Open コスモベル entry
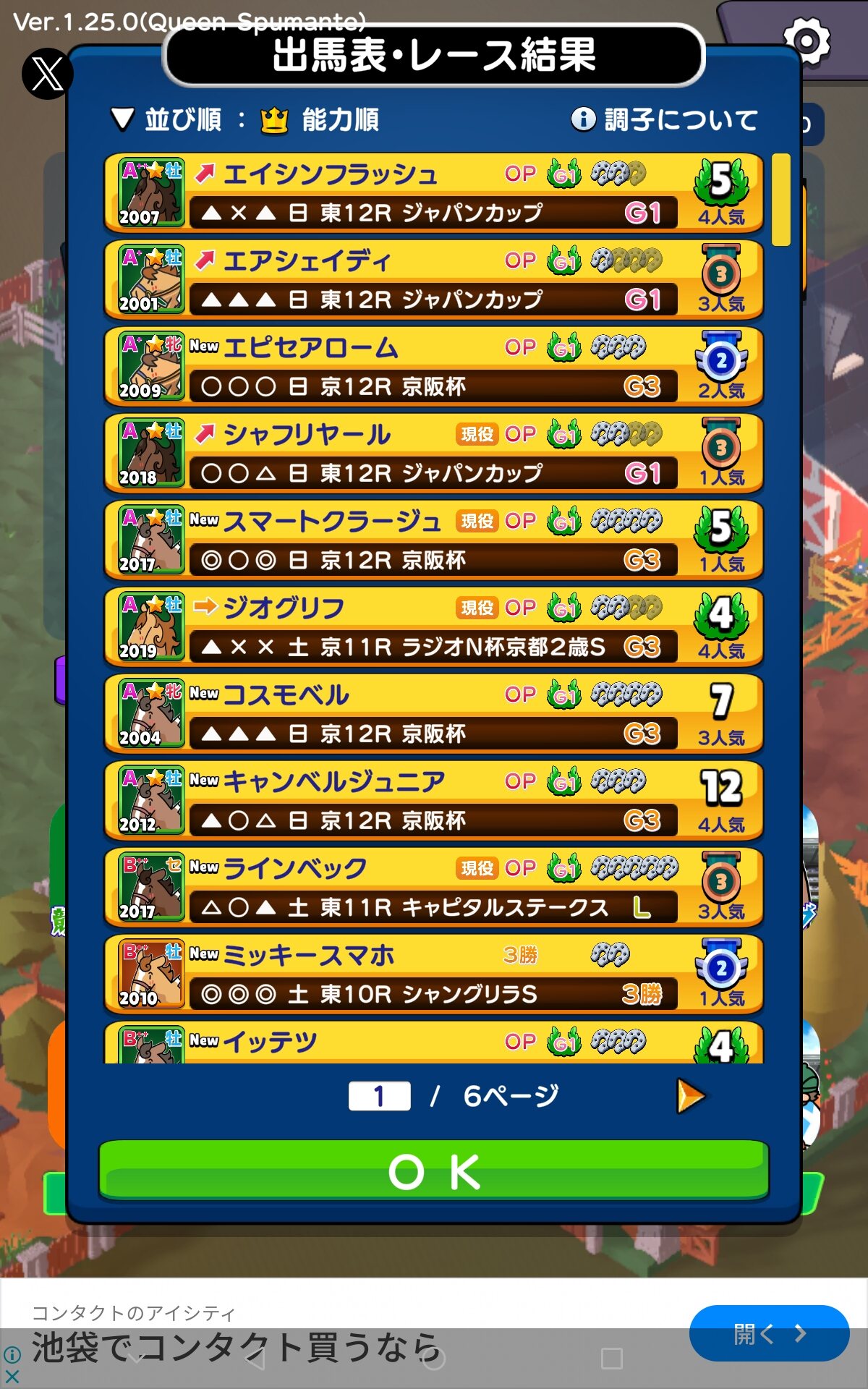Viewport: 868px width, 1389px height. point(434,714)
